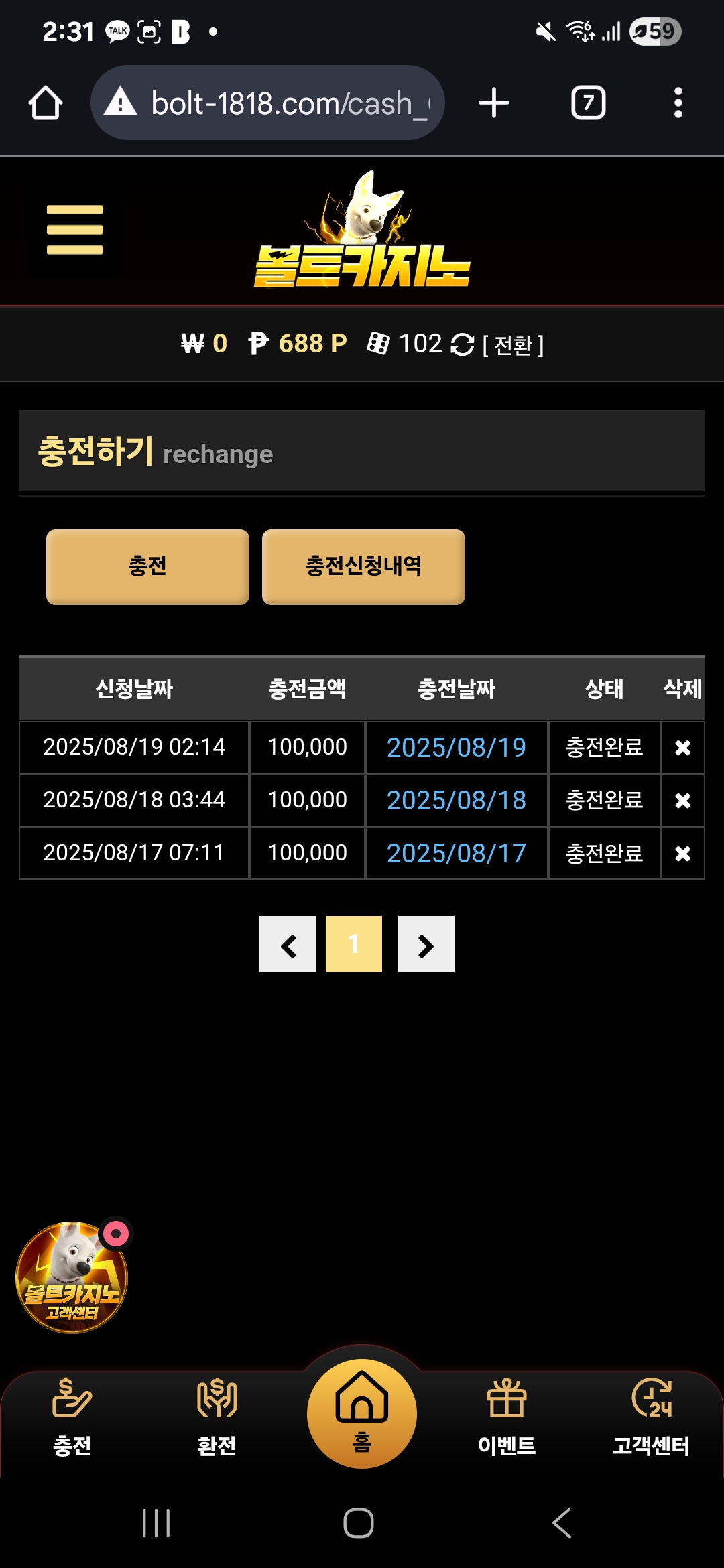Open the tab switcher showing 7
Screen dimensions: 724x1568
click(x=588, y=103)
